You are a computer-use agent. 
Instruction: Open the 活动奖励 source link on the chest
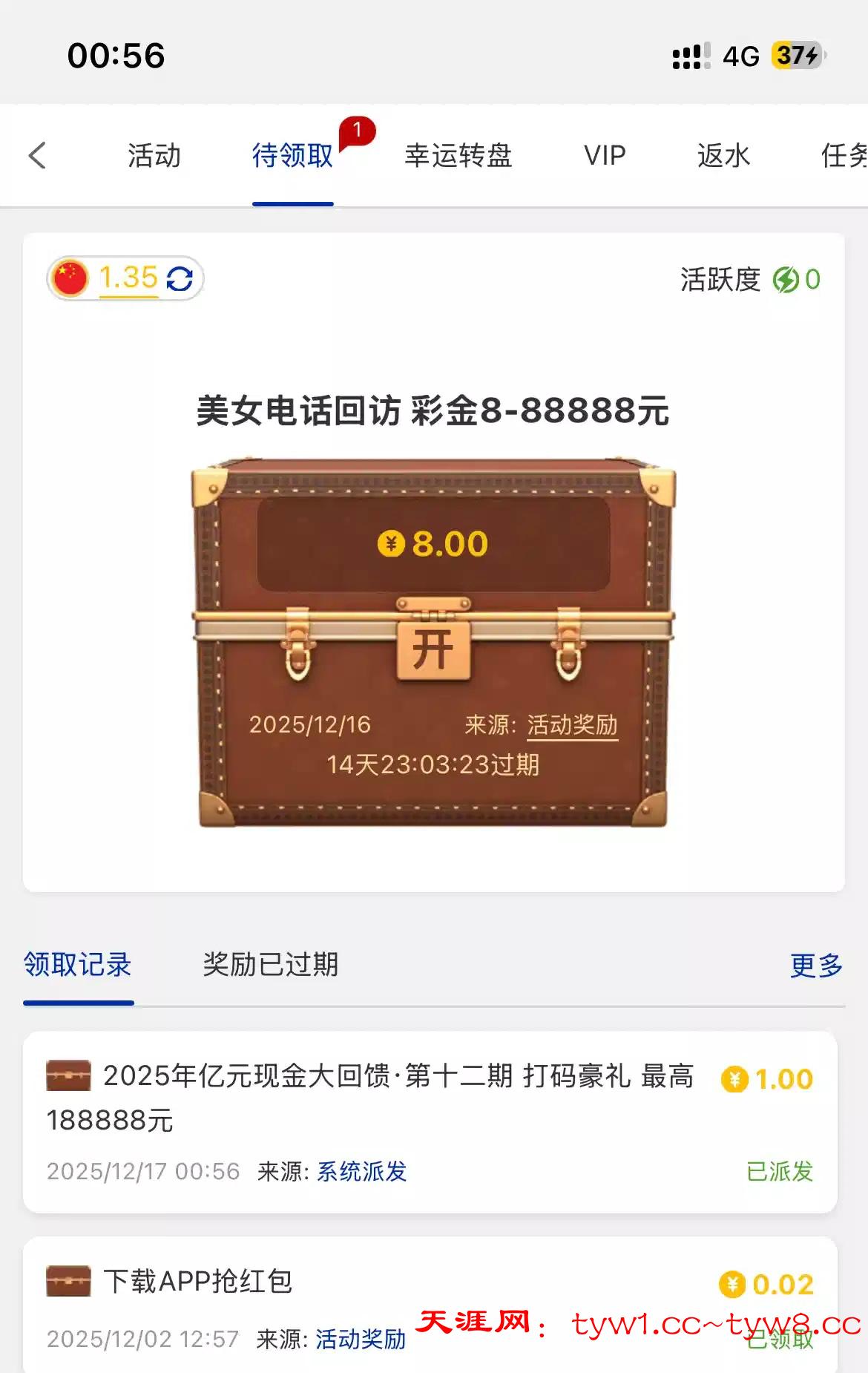click(572, 724)
